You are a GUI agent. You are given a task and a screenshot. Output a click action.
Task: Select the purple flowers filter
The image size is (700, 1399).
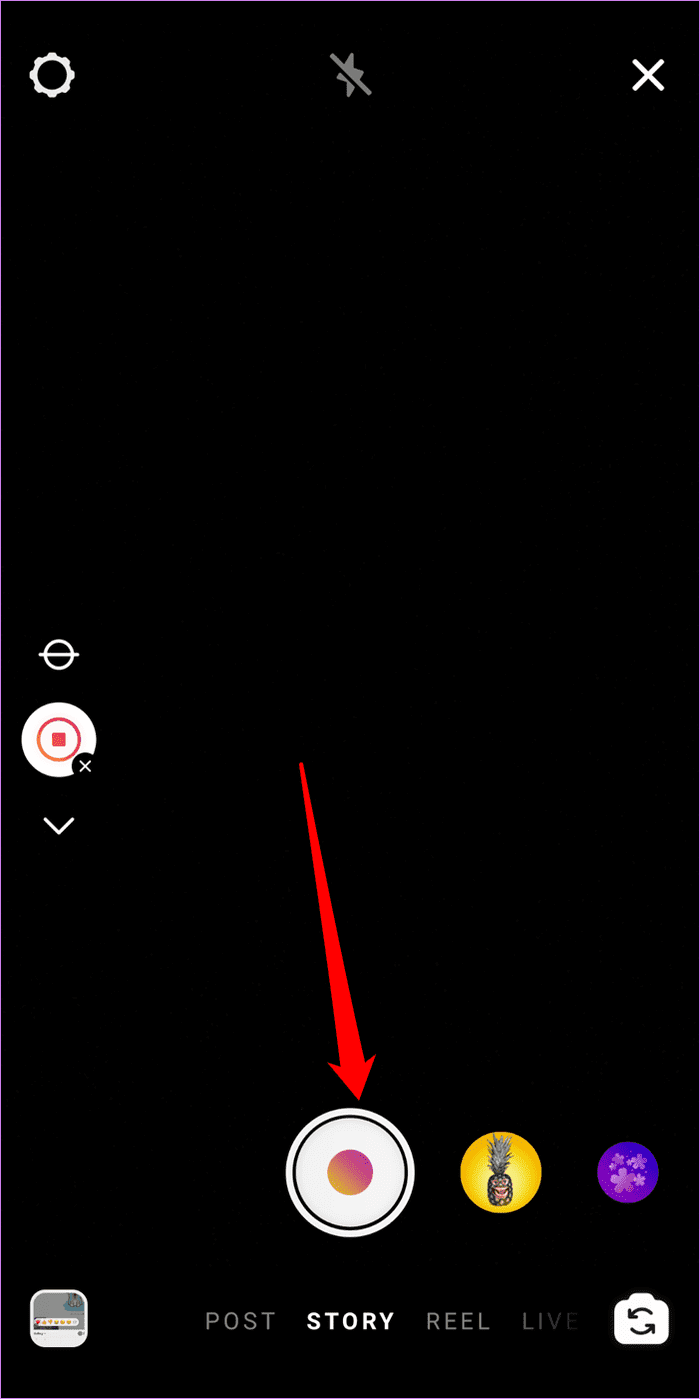point(628,1172)
